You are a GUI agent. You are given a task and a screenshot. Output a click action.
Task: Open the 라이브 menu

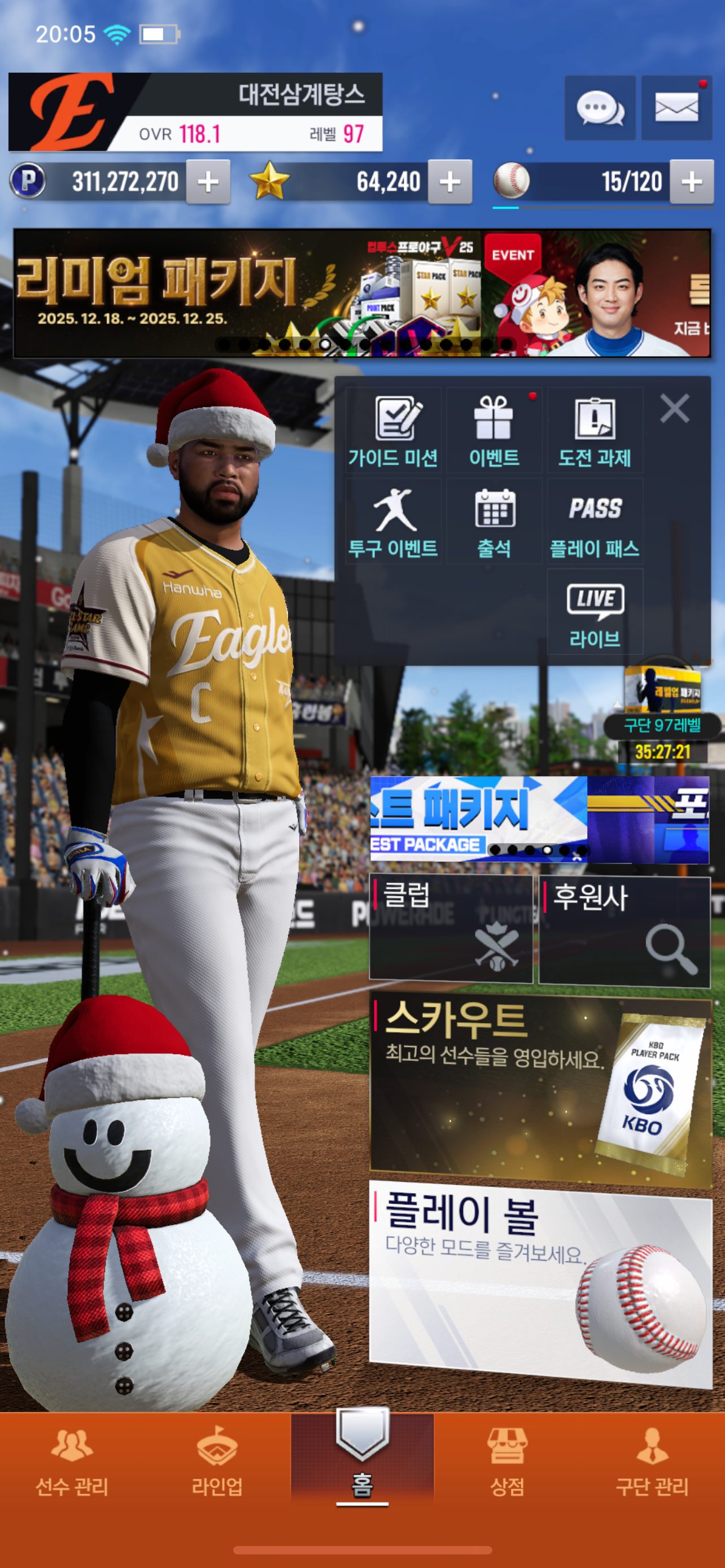point(595,612)
